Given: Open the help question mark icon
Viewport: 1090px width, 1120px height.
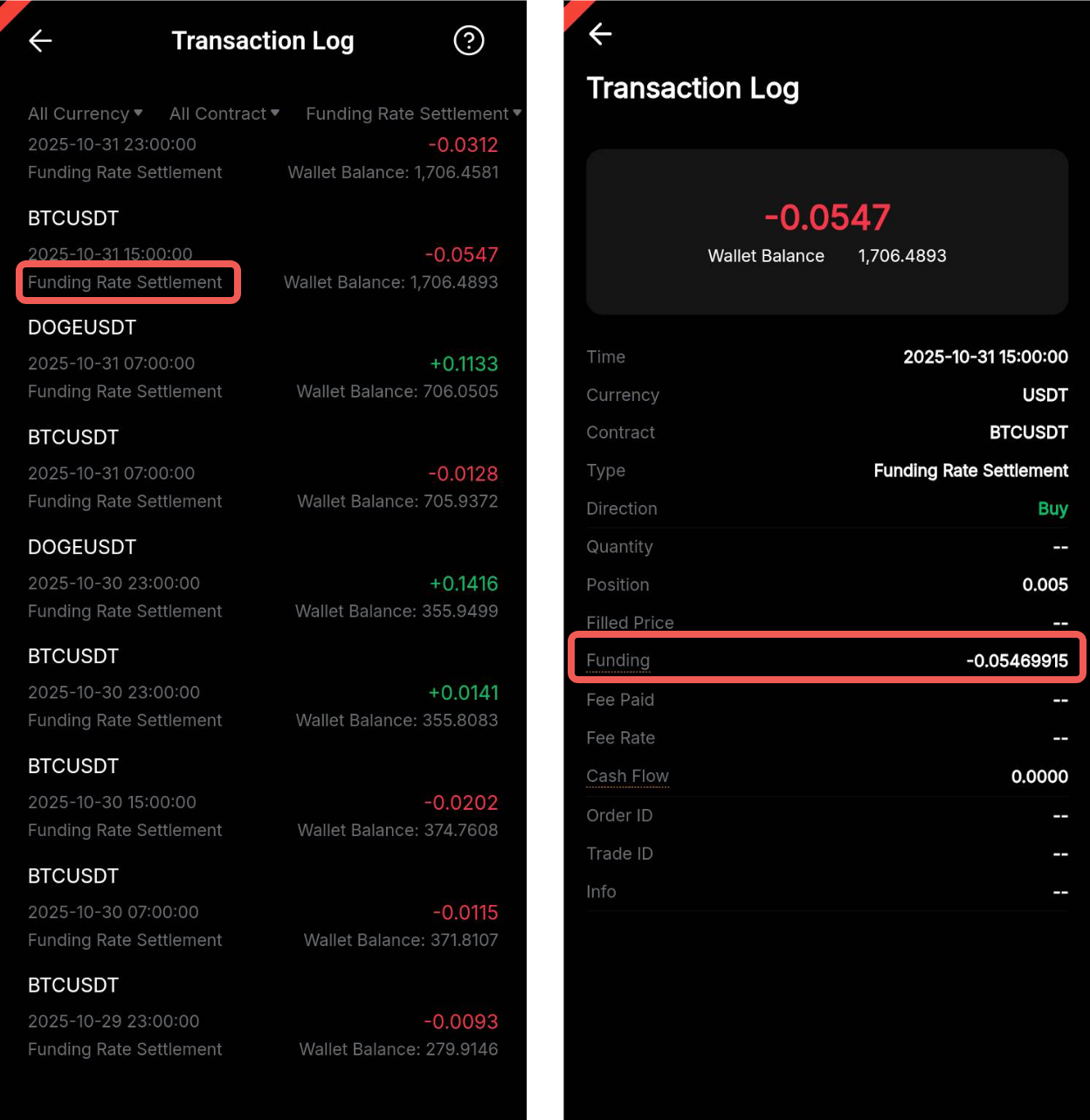Looking at the screenshot, I should [x=469, y=40].
